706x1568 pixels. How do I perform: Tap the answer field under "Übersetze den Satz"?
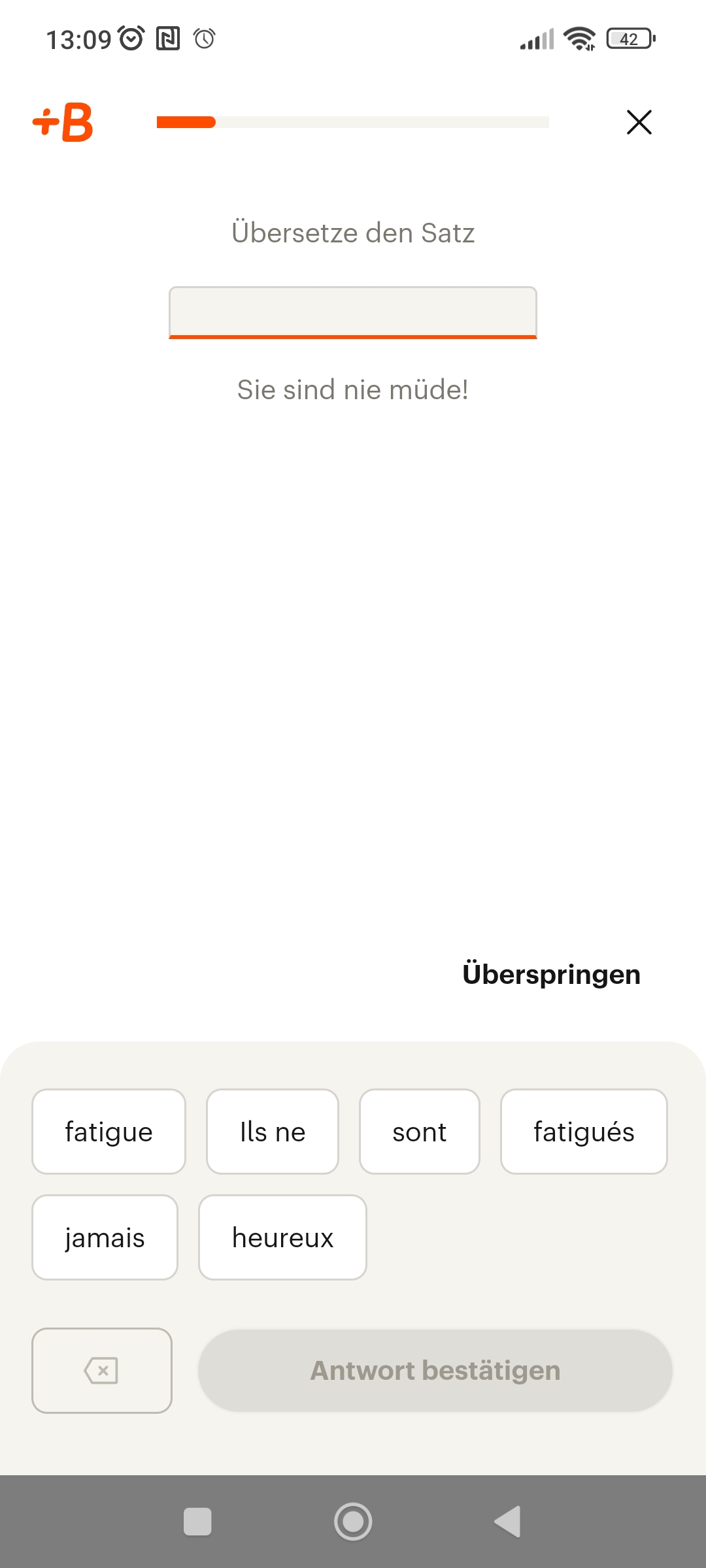[353, 312]
